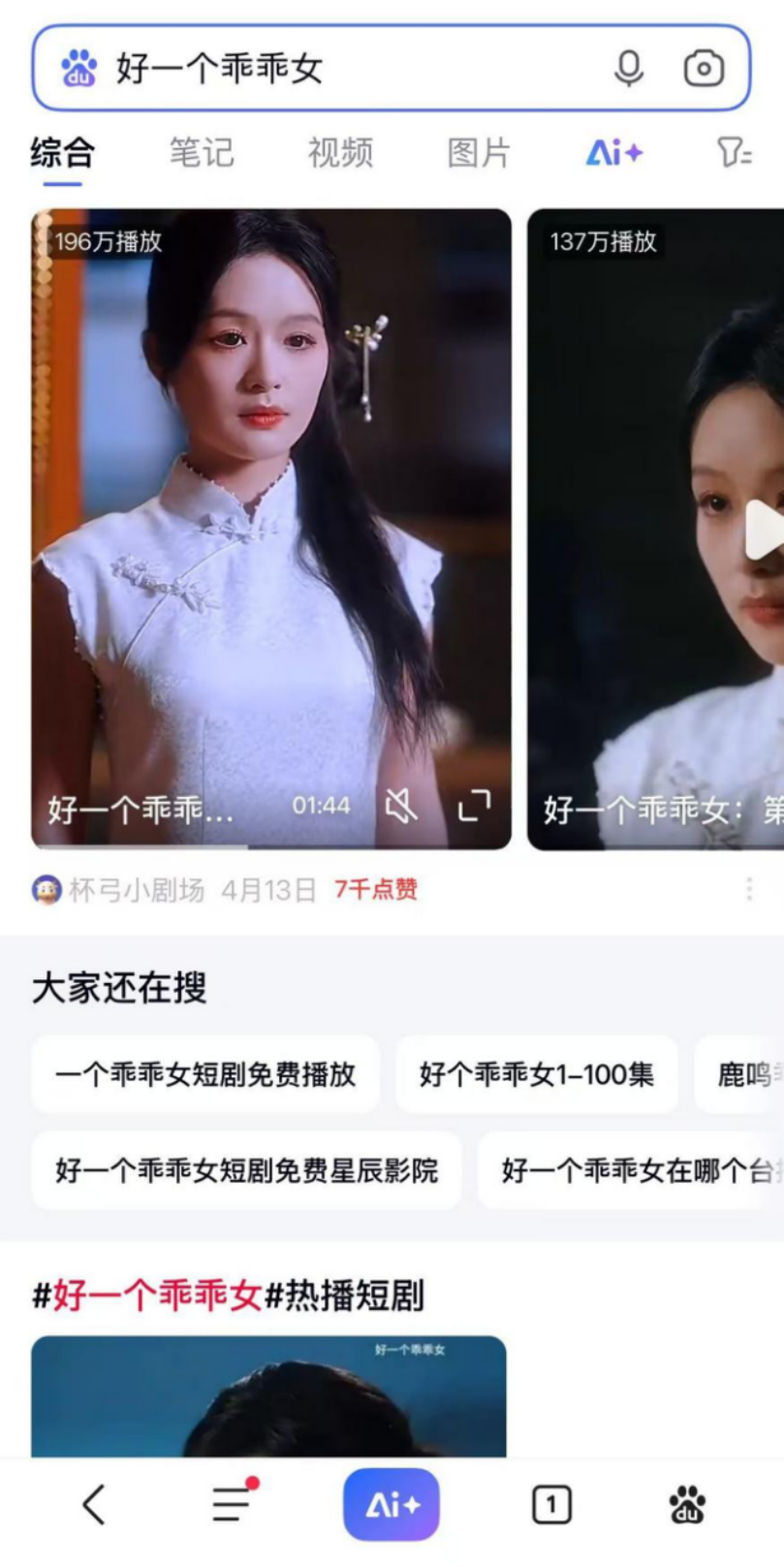Unmute the 196万播放 video
Viewport: 784px width, 1567px height.
pyautogui.click(x=400, y=805)
